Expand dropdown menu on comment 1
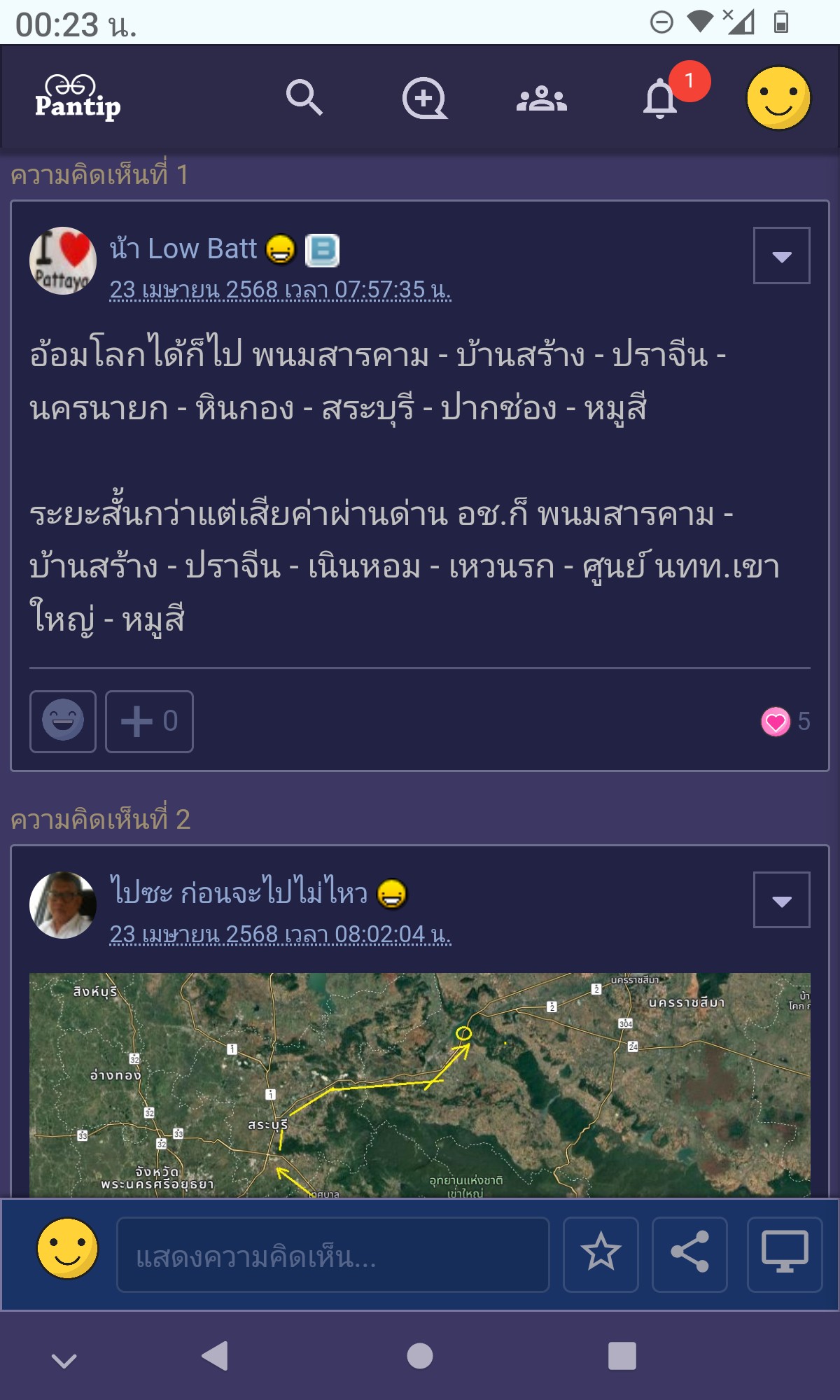Viewport: 840px width, 1400px height. click(x=781, y=255)
